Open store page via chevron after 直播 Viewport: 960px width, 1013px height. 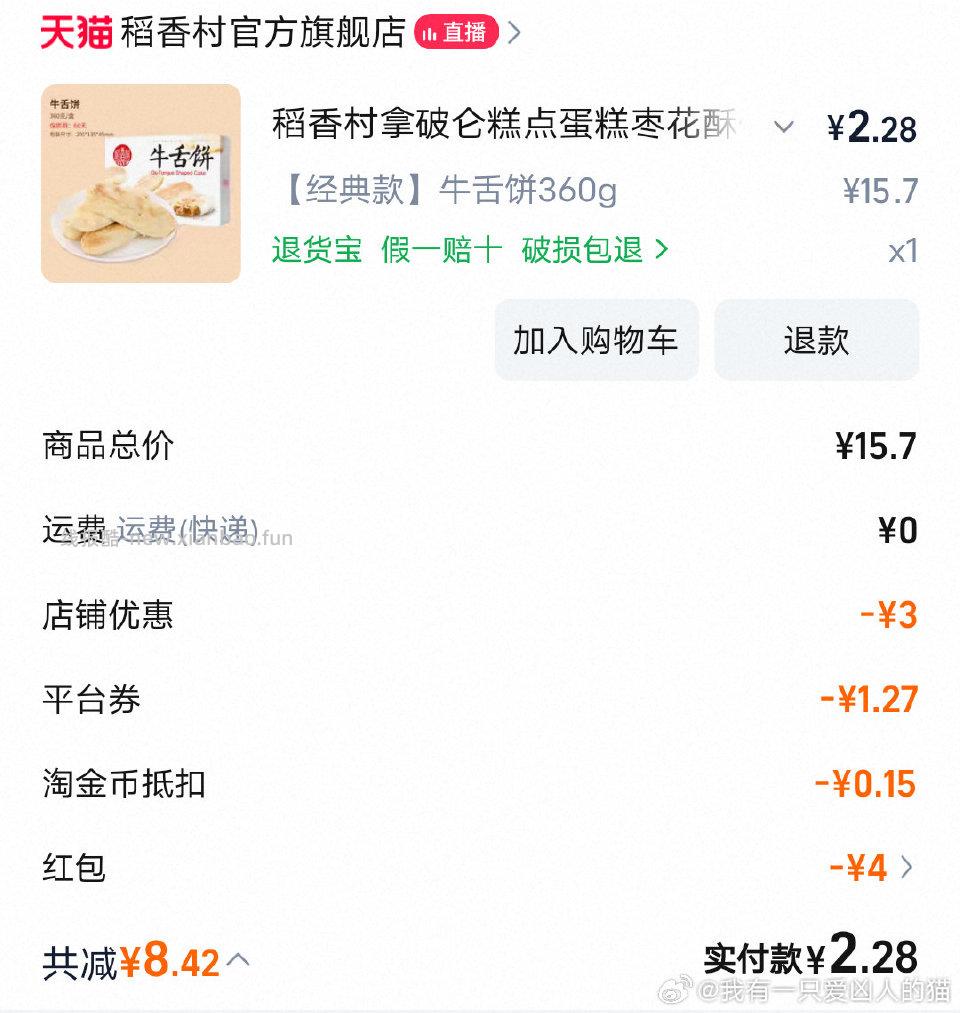coord(515,32)
